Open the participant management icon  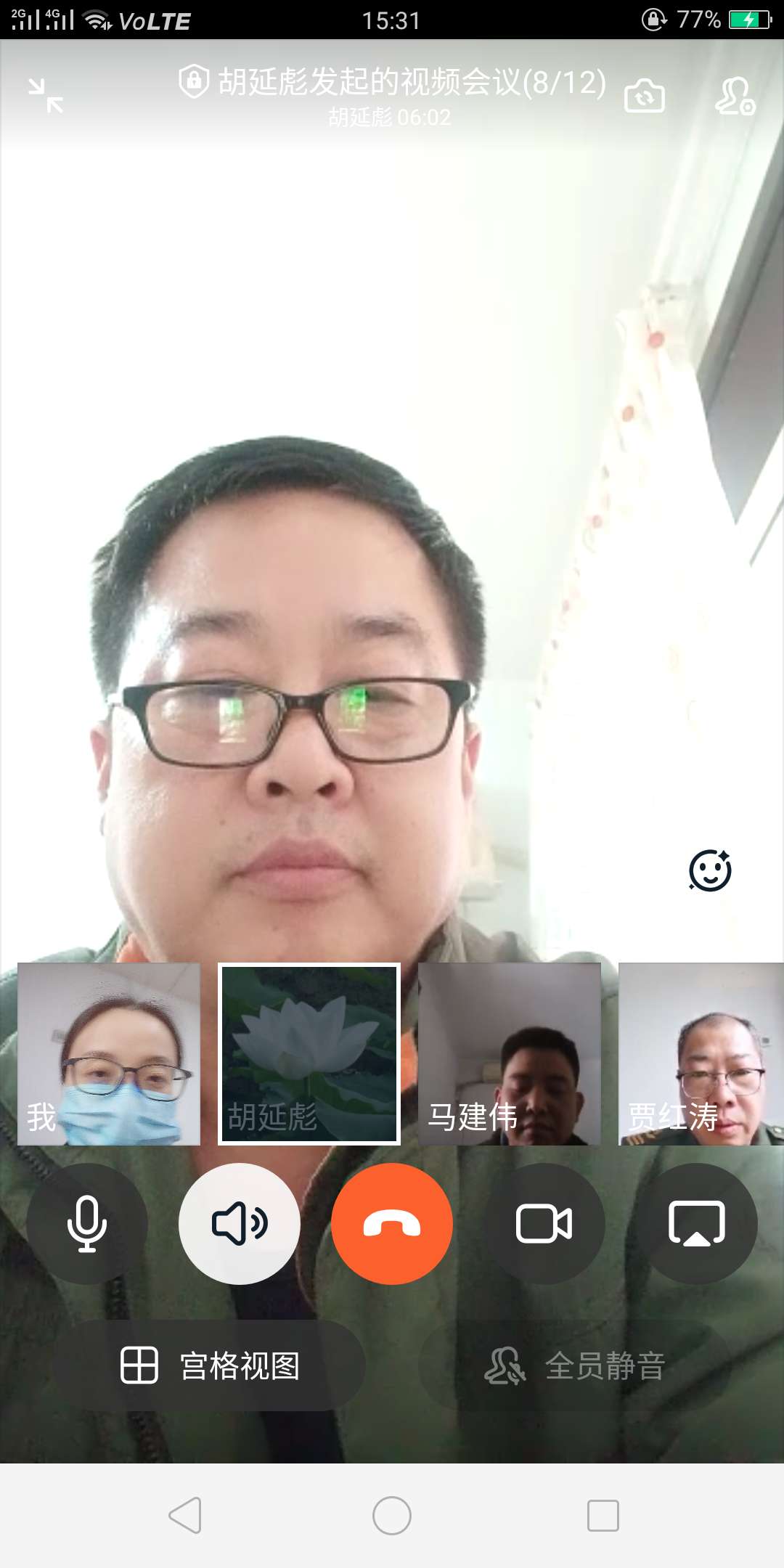pyautogui.click(x=735, y=97)
